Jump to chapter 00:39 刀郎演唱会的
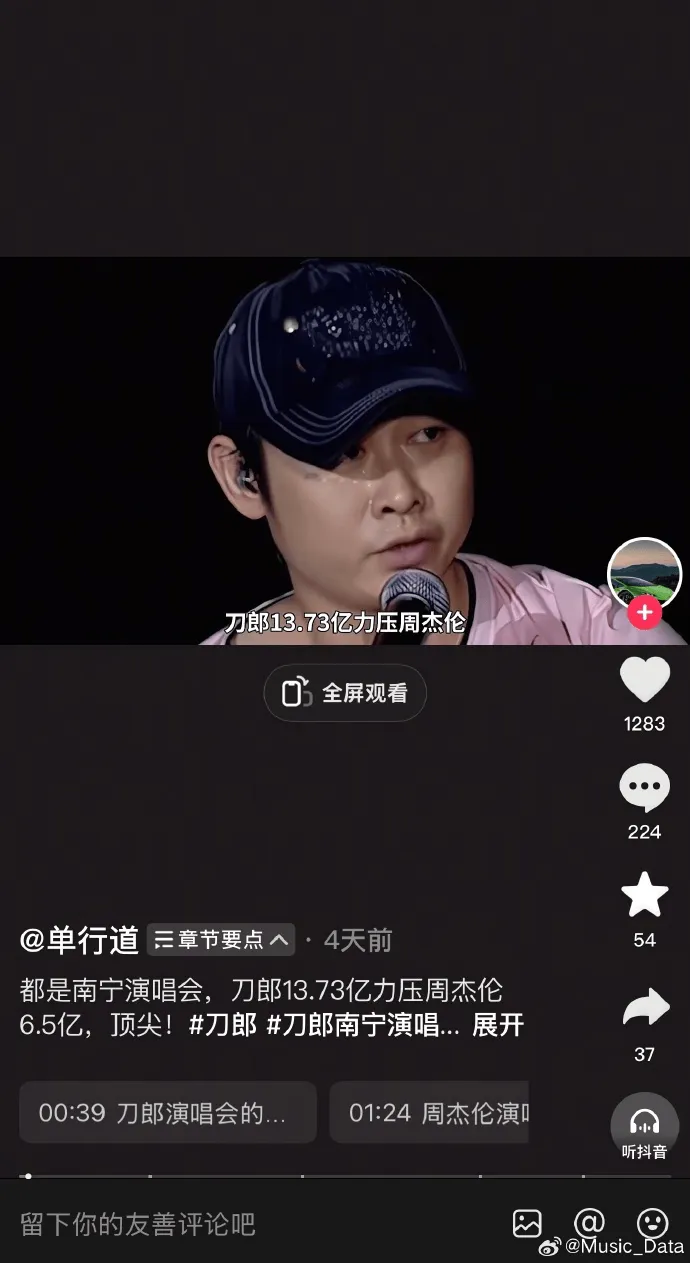Screen dimensions: 690x1263 pyautogui.click(x=167, y=1112)
